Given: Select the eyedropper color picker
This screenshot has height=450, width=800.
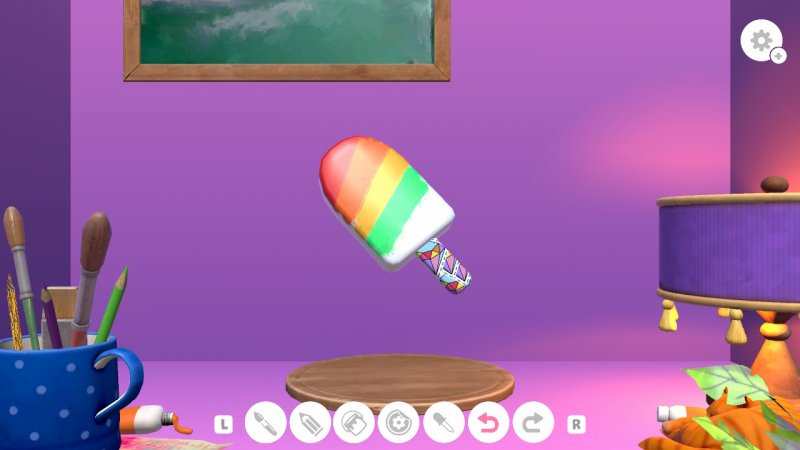Looking at the screenshot, I should [x=443, y=423].
